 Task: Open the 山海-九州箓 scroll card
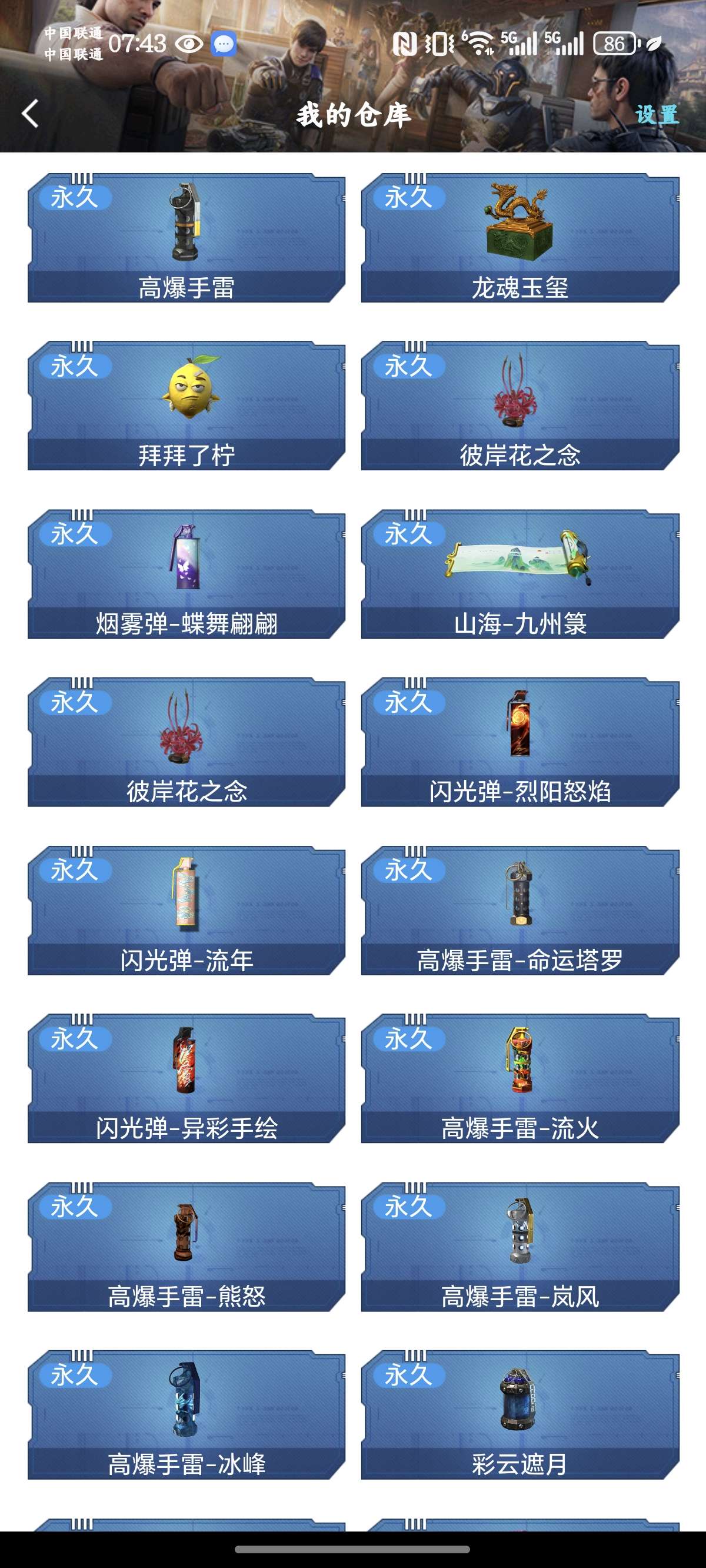(519, 574)
